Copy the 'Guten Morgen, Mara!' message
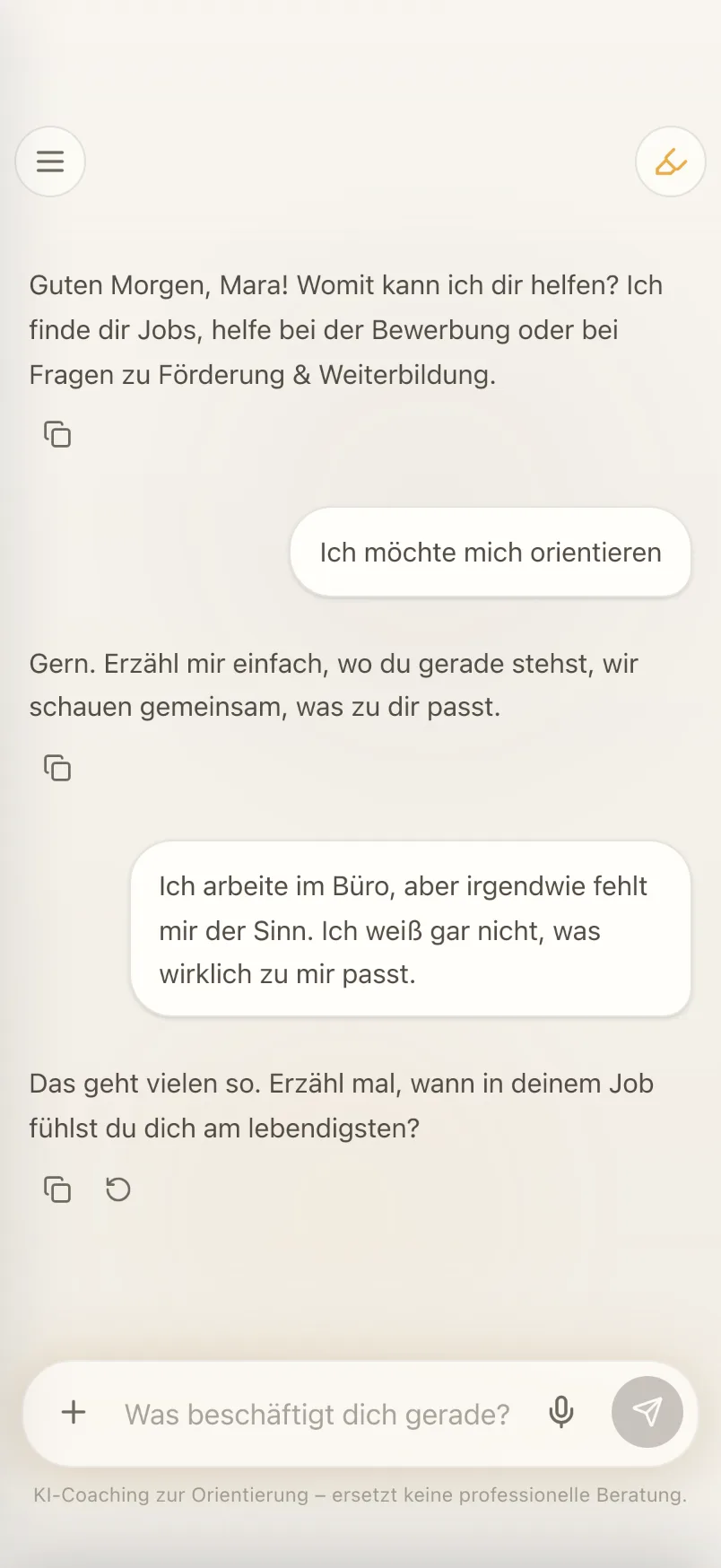This screenshot has width=721, height=1568. tap(57, 434)
